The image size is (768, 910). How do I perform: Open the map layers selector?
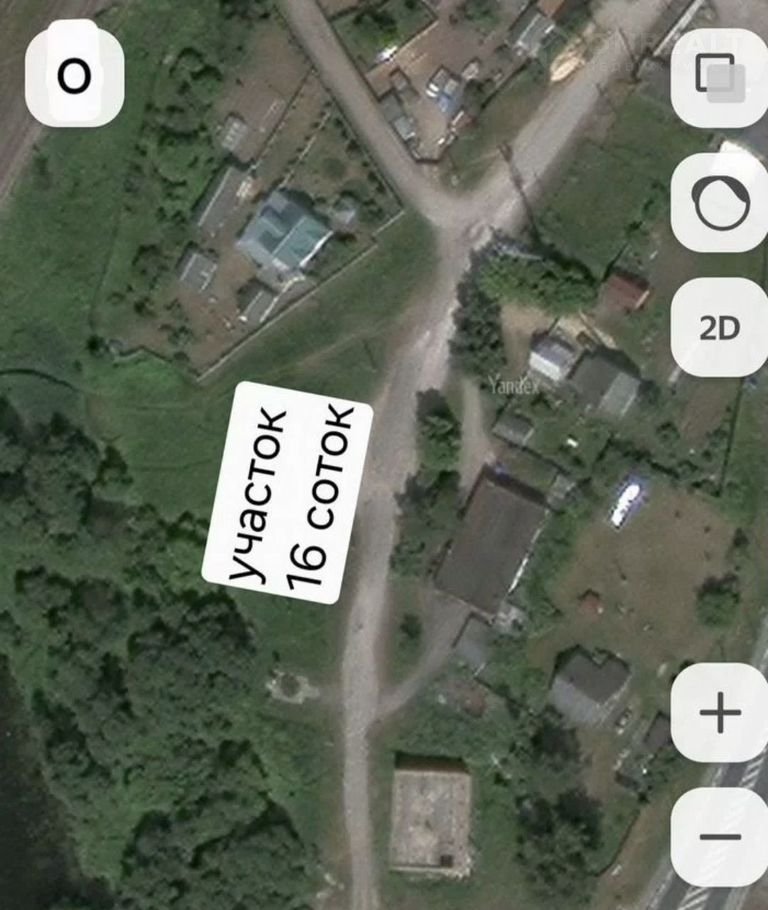719,78
